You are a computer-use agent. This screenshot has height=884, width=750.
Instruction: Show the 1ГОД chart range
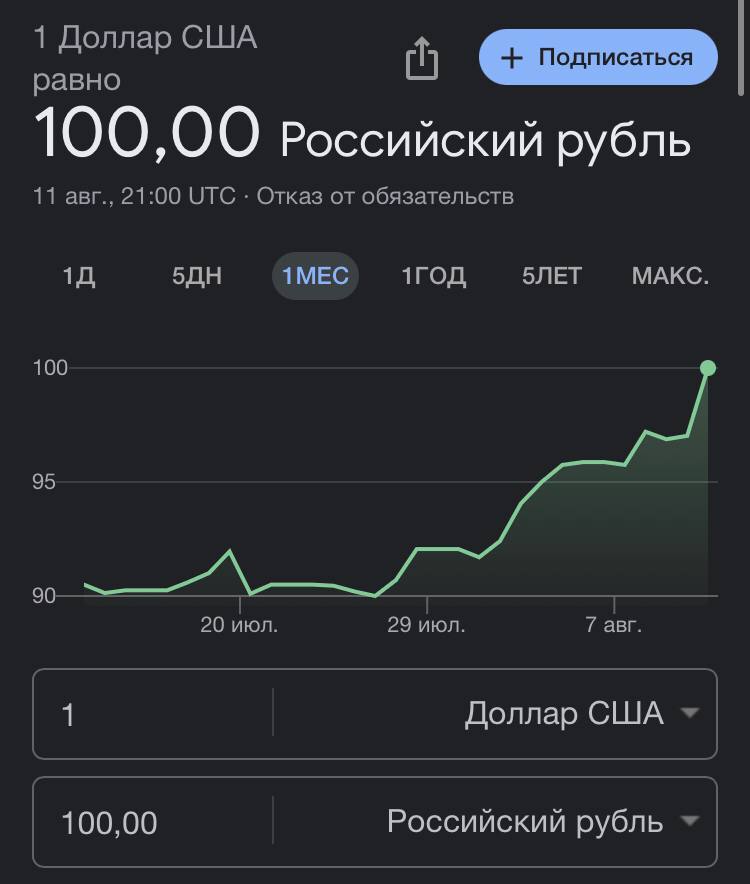click(x=433, y=276)
